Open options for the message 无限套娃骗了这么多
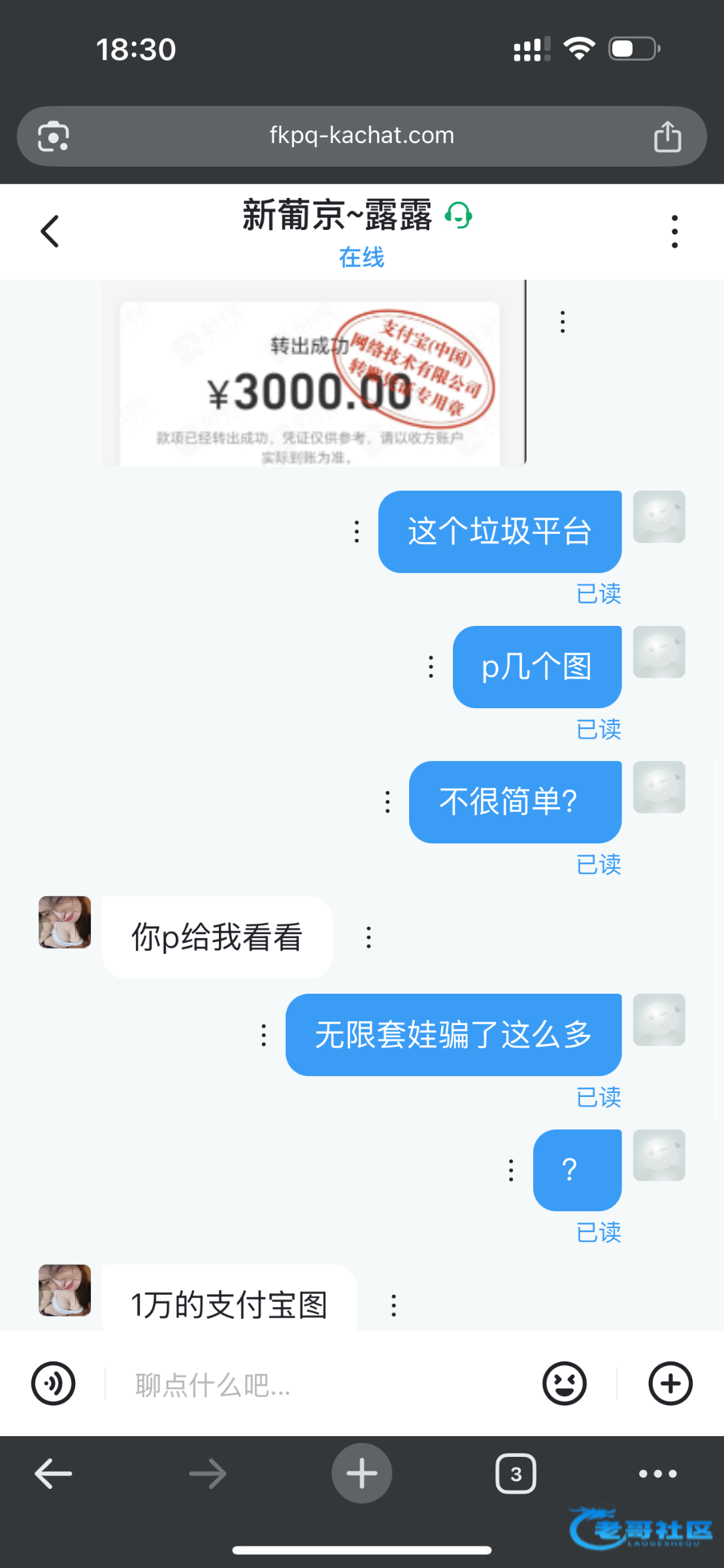Image resolution: width=724 pixels, height=1568 pixels. (263, 1035)
